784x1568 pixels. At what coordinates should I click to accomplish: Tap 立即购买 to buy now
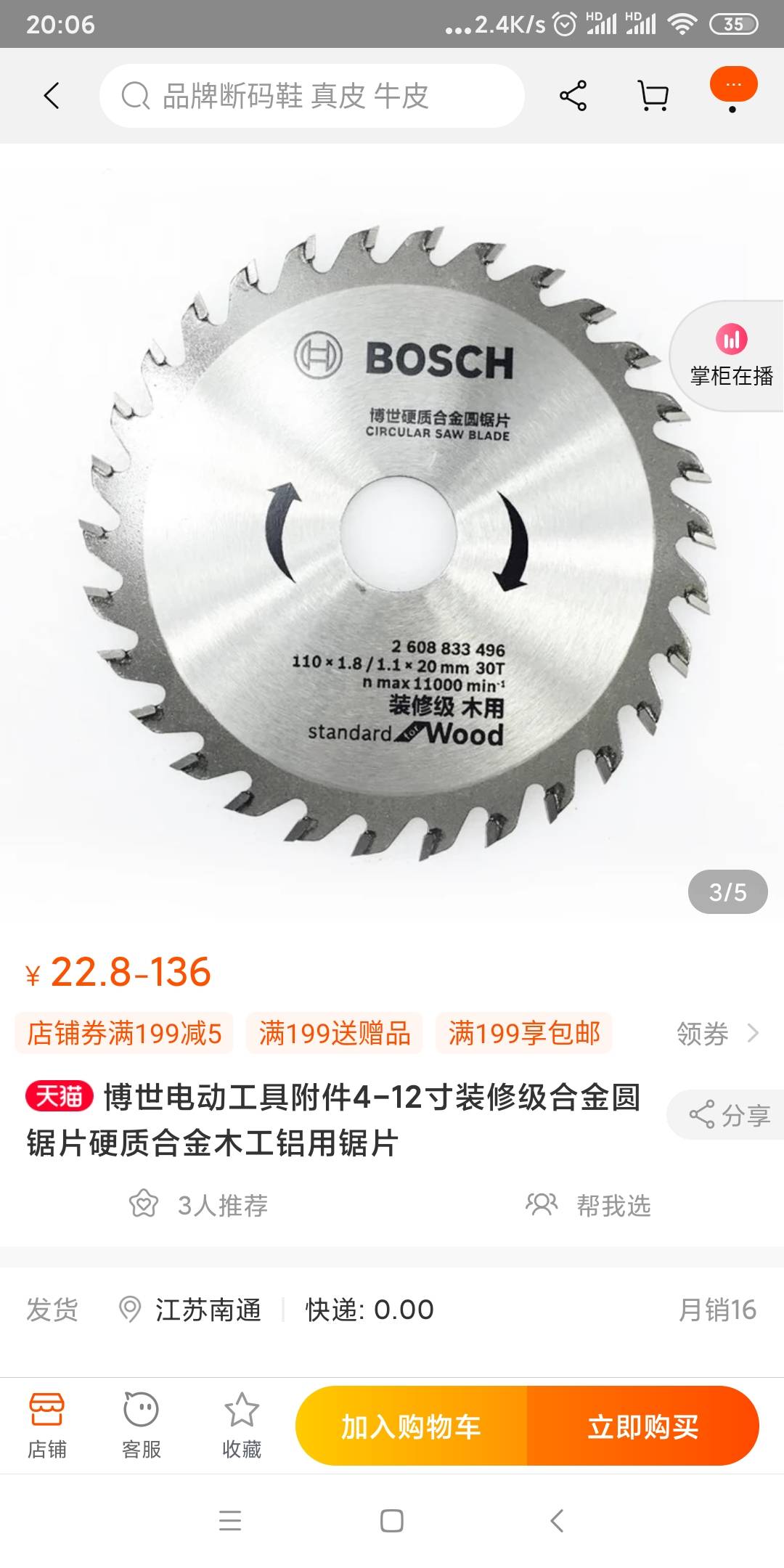(643, 1426)
